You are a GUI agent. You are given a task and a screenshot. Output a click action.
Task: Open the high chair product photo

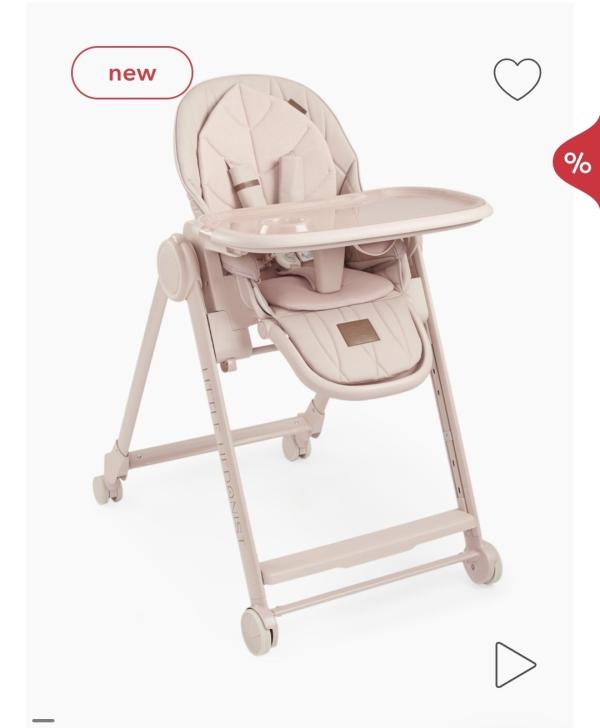point(297,364)
